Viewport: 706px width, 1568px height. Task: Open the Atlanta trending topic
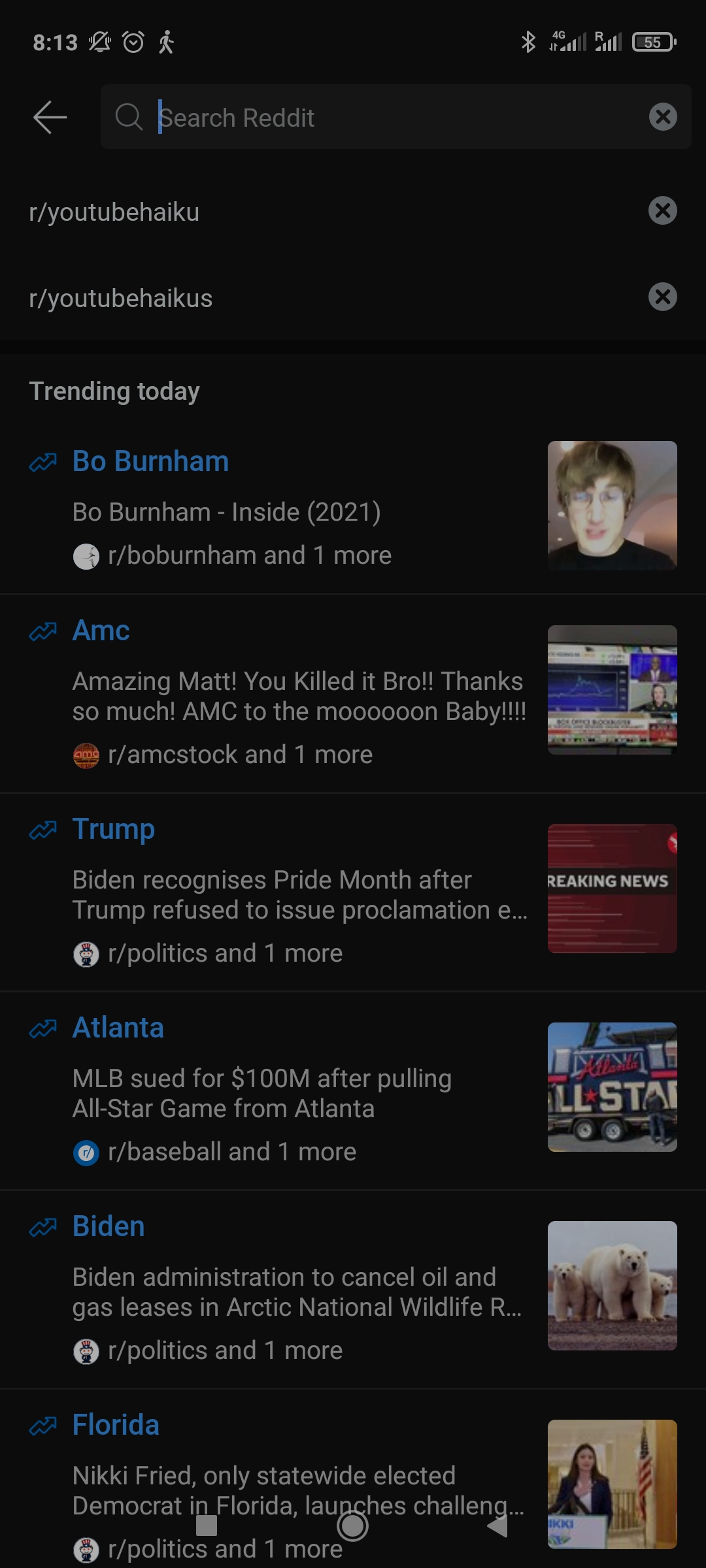[x=118, y=1028]
